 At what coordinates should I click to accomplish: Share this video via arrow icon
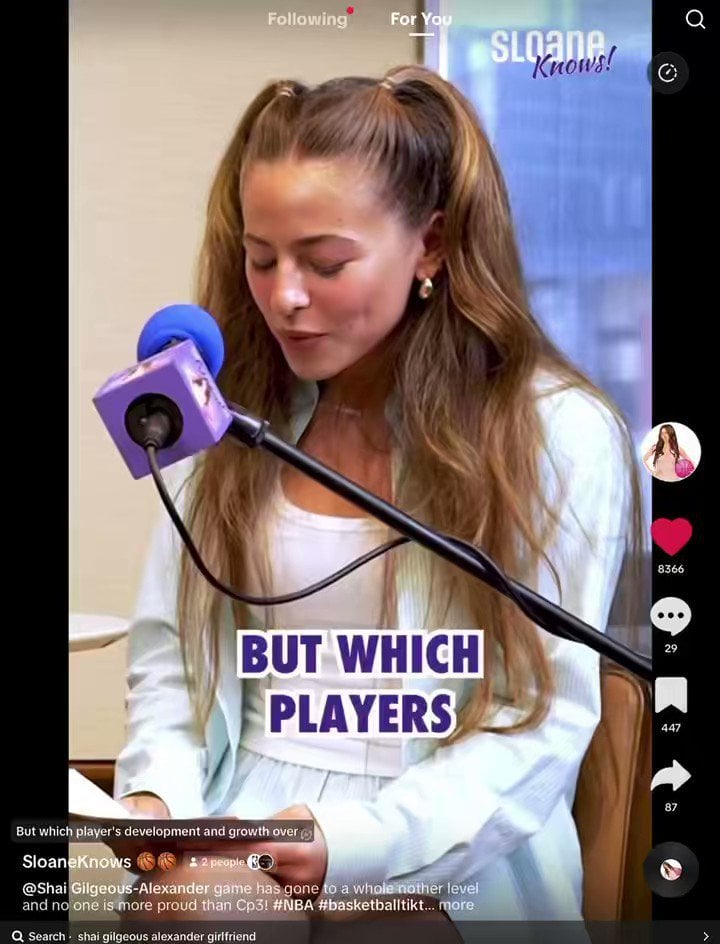click(x=671, y=776)
